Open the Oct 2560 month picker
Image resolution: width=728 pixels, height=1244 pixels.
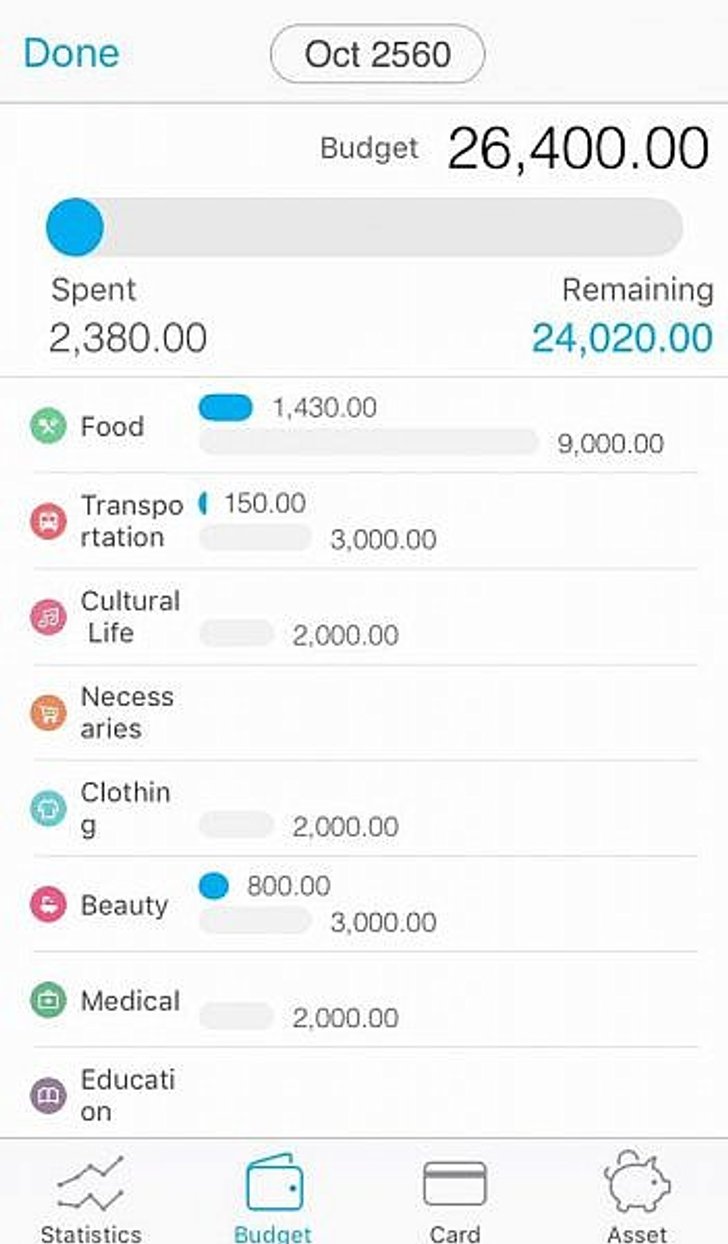pos(377,54)
